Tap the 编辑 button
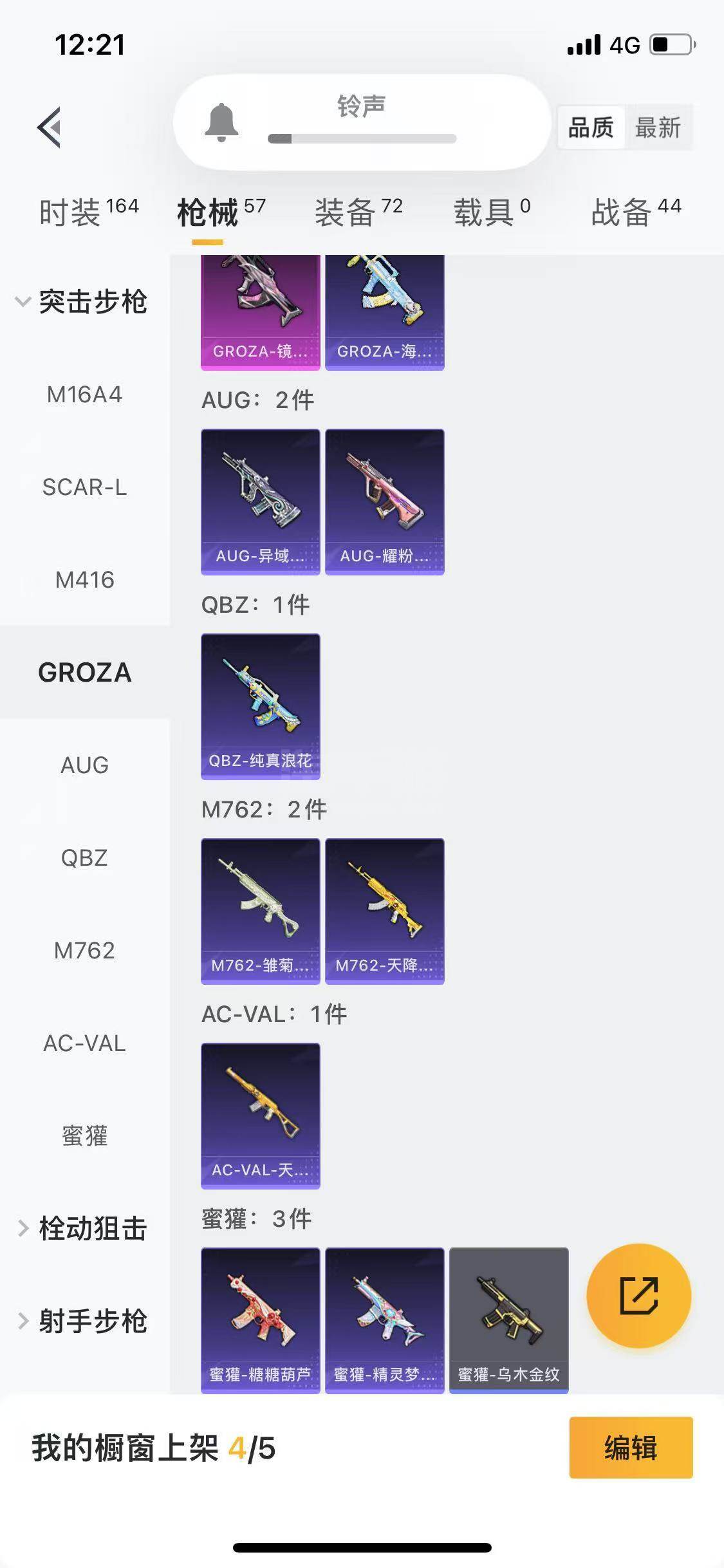Image resolution: width=724 pixels, height=1568 pixels. [x=630, y=1447]
